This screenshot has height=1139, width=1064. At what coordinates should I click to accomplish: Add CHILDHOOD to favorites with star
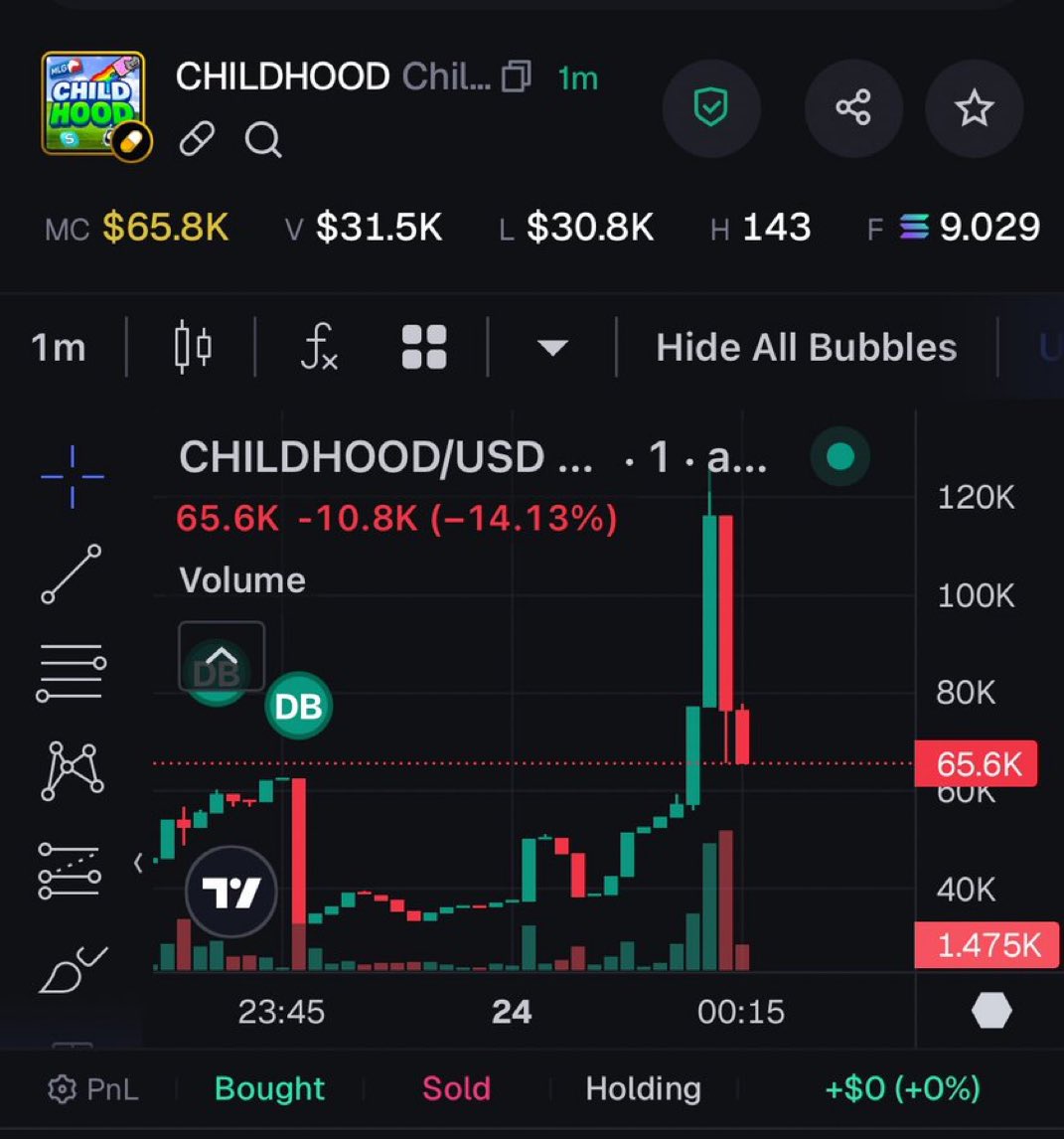coord(974,107)
